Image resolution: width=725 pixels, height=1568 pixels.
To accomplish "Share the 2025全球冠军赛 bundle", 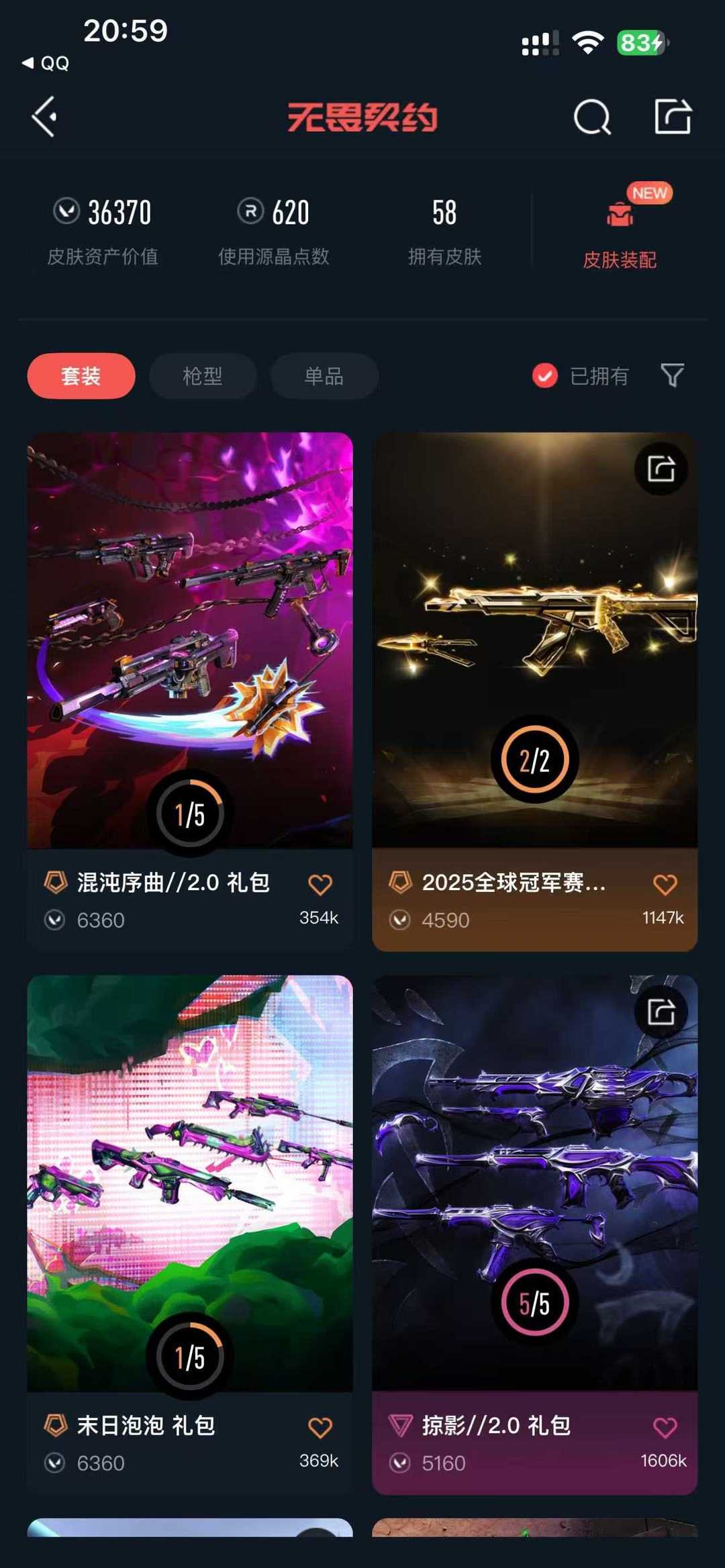I will (661, 469).
